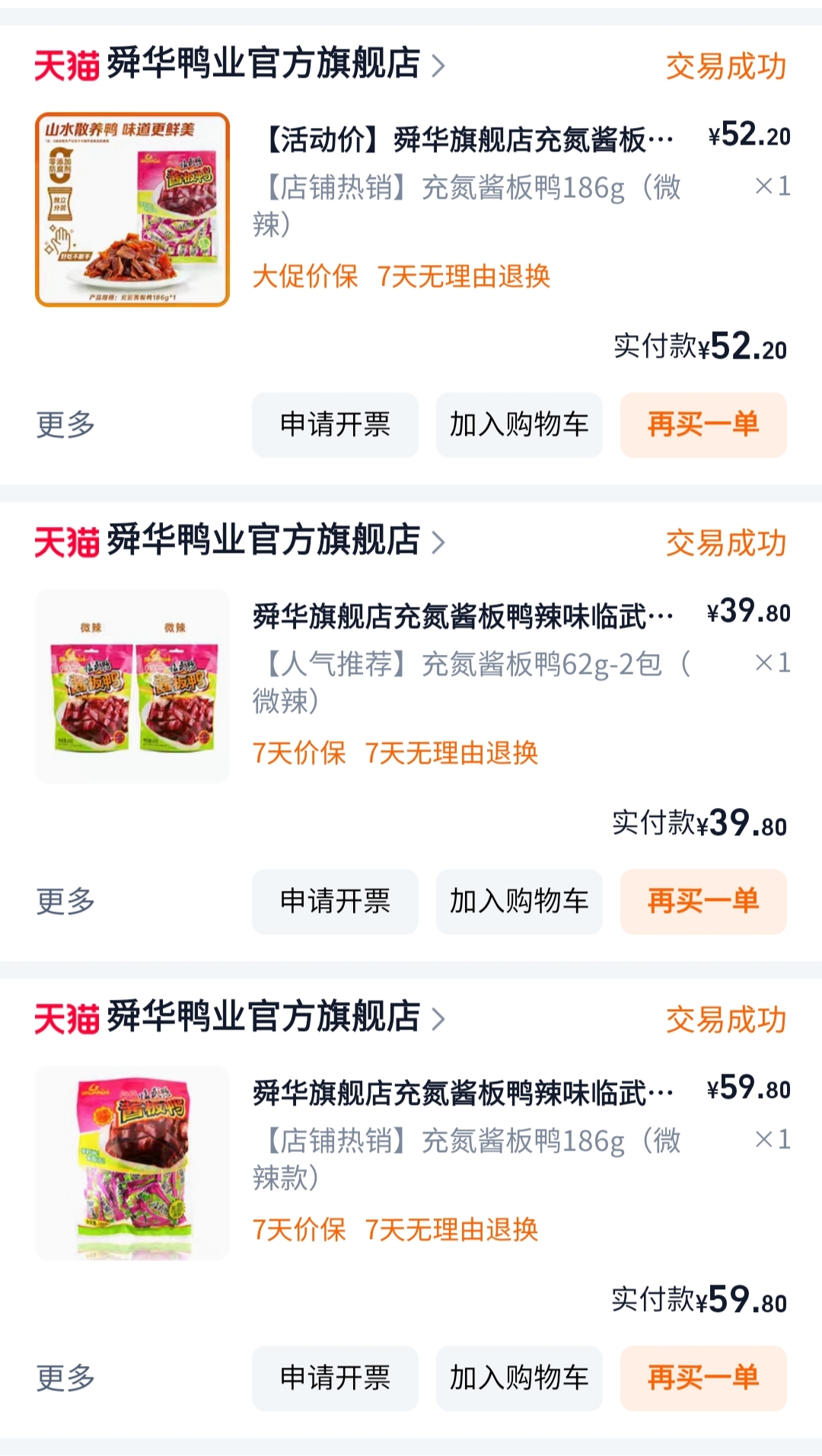822x1456 pixels.
Task: Open 更多 options for the ¥52.20 order
Action: (x=65, y=425)
